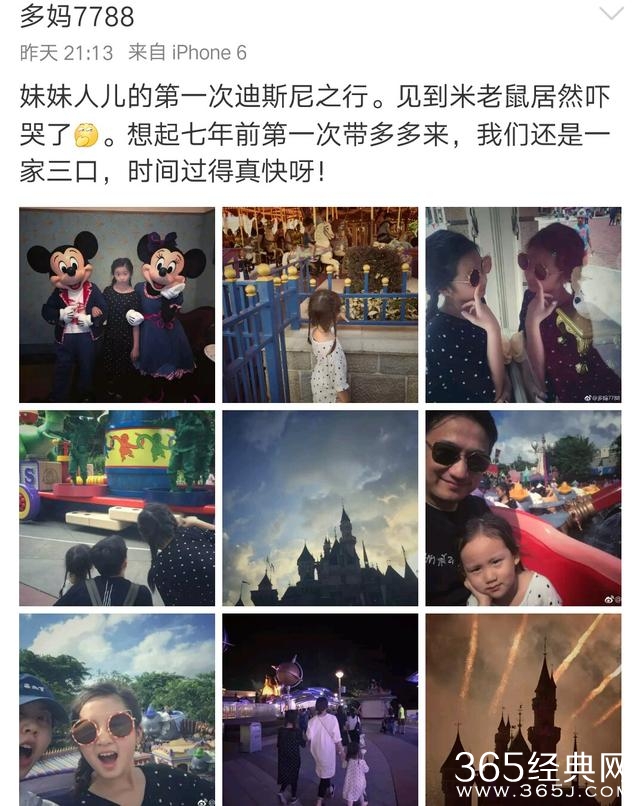
Task: Open 多妈7788's profile from the username
Action: (76, 16)
